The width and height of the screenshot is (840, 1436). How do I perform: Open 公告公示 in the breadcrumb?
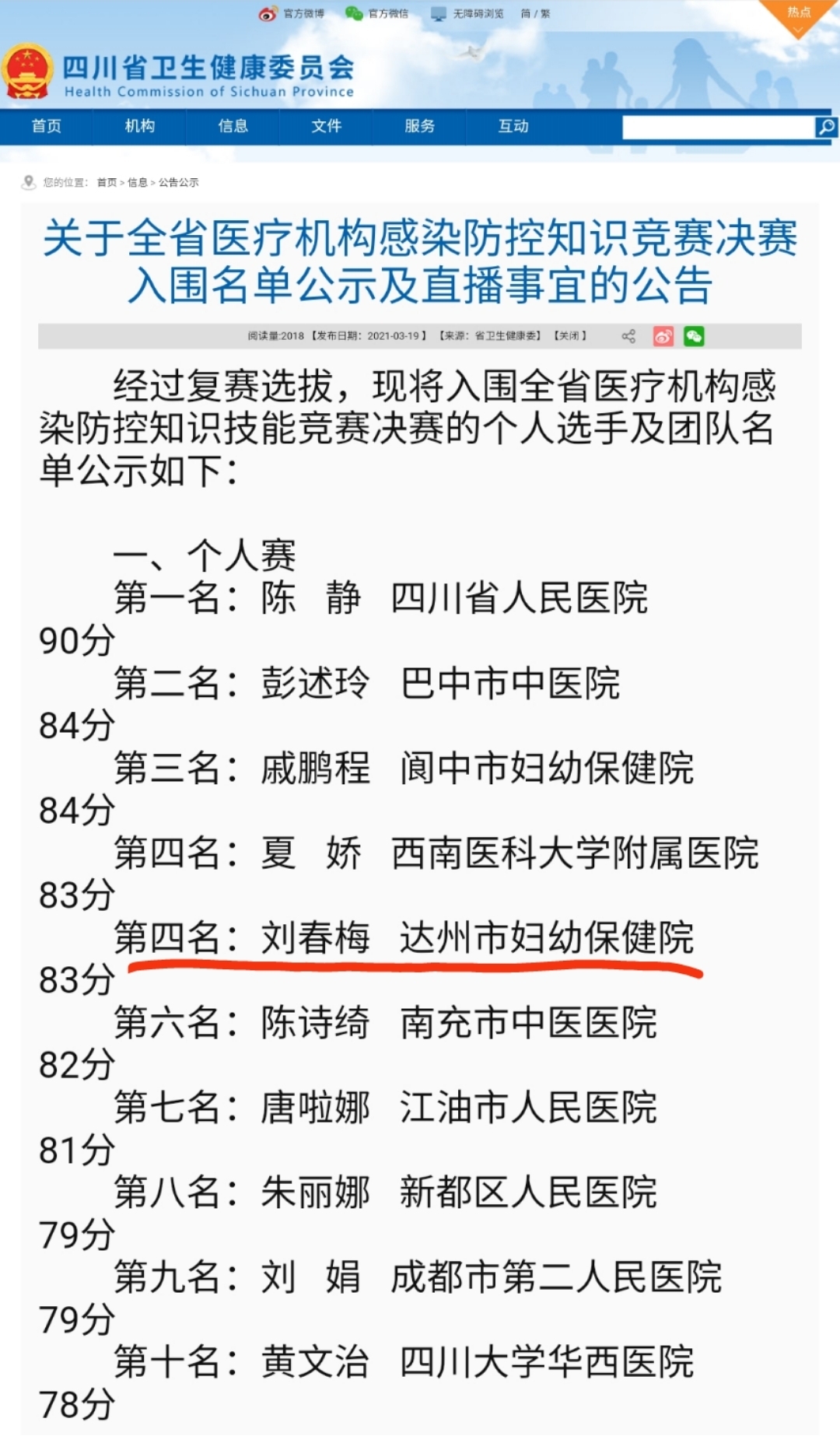pyautogui.click(x=179, y=183)
